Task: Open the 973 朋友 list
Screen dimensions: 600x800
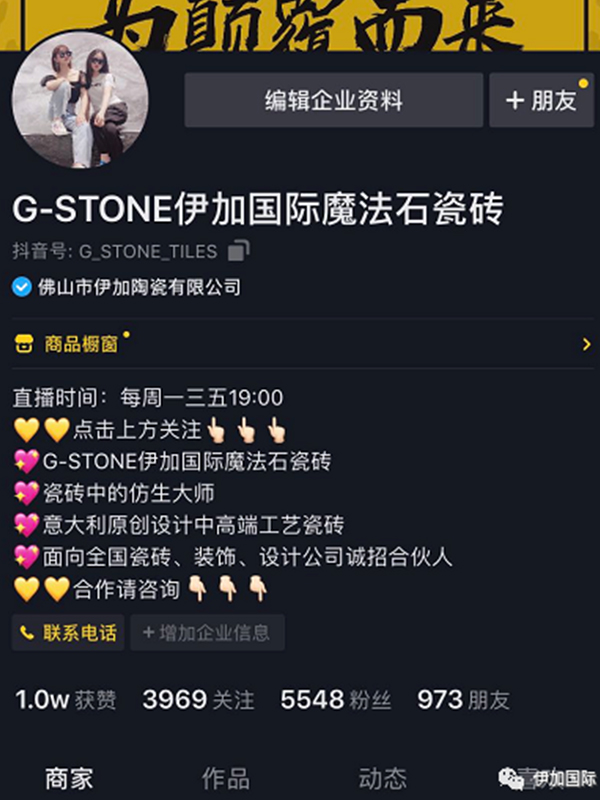Action: (463, 699)
